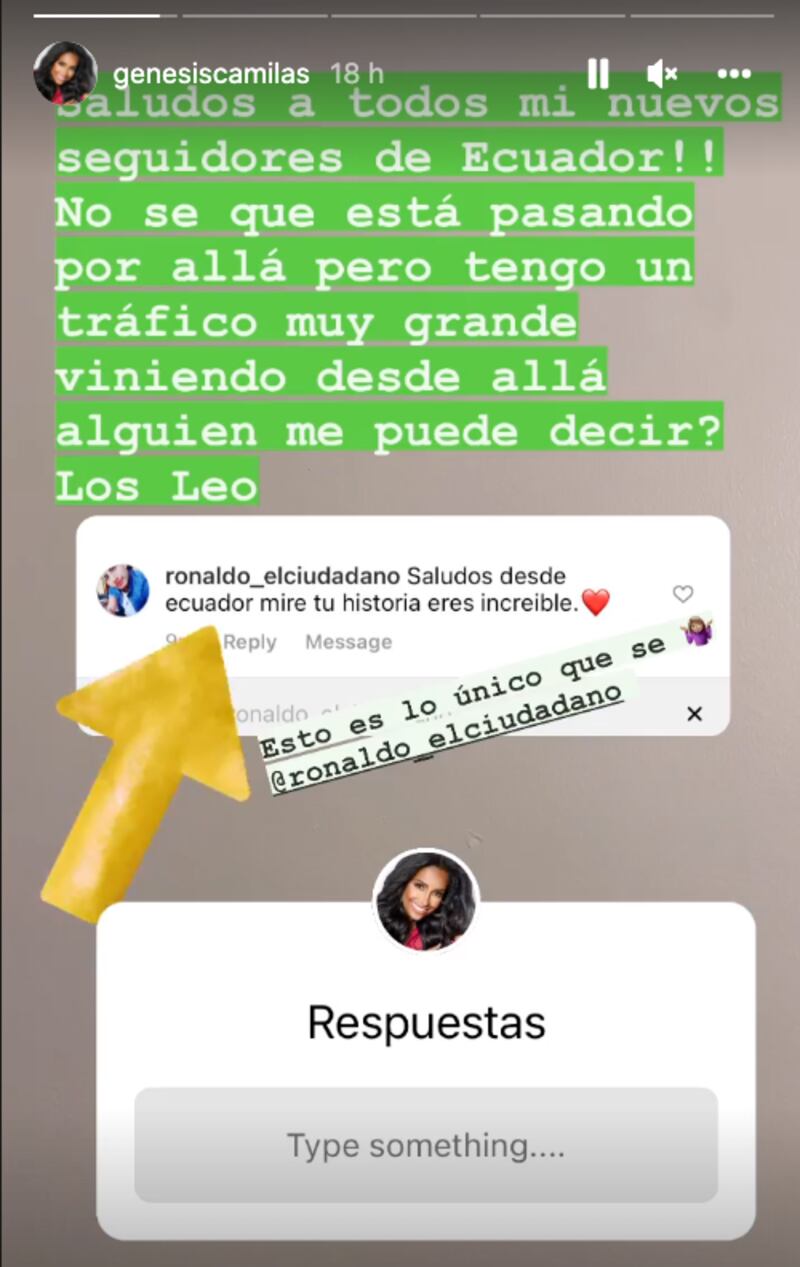Open the @ronaldo_elciudadano mention
800x1267 pixels.
(448, 737)
